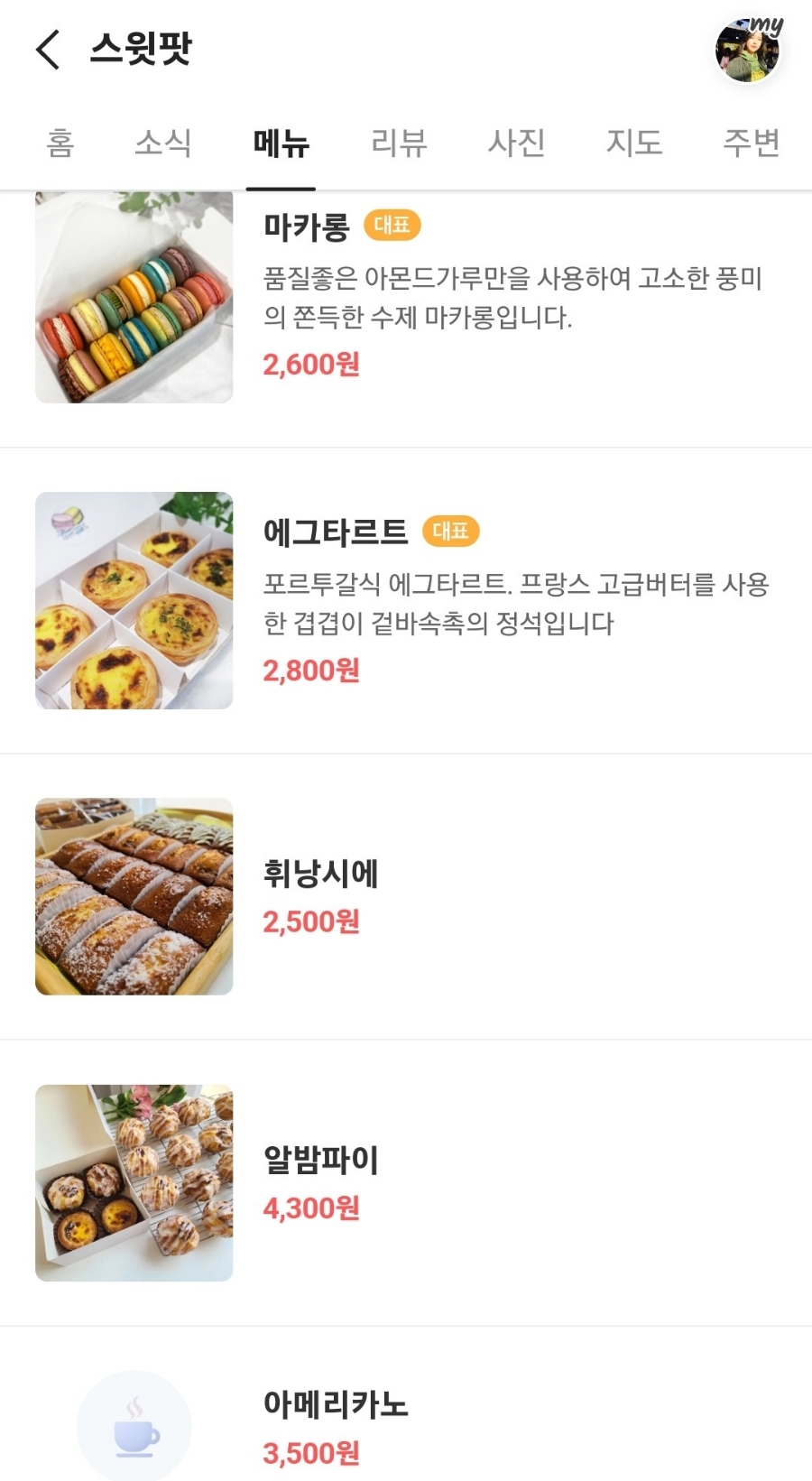Select the 아메리카노 menu item
Image resolution: width=812 pixels, height=1481 pixels.
pyautogui.click(x=336, y=1404)
